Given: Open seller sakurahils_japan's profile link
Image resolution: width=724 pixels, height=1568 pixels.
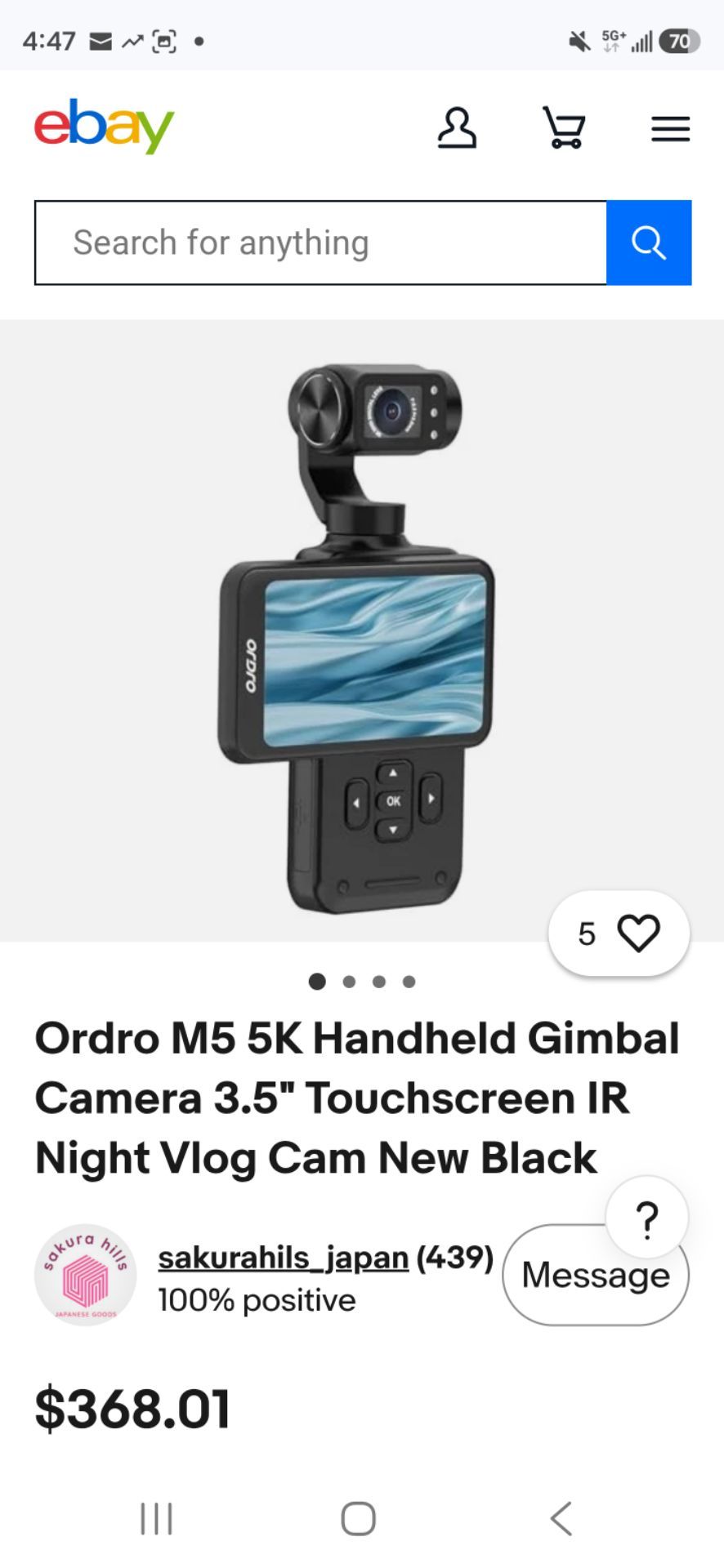Looking at the screenshot, I should [x=284, y=1258].
